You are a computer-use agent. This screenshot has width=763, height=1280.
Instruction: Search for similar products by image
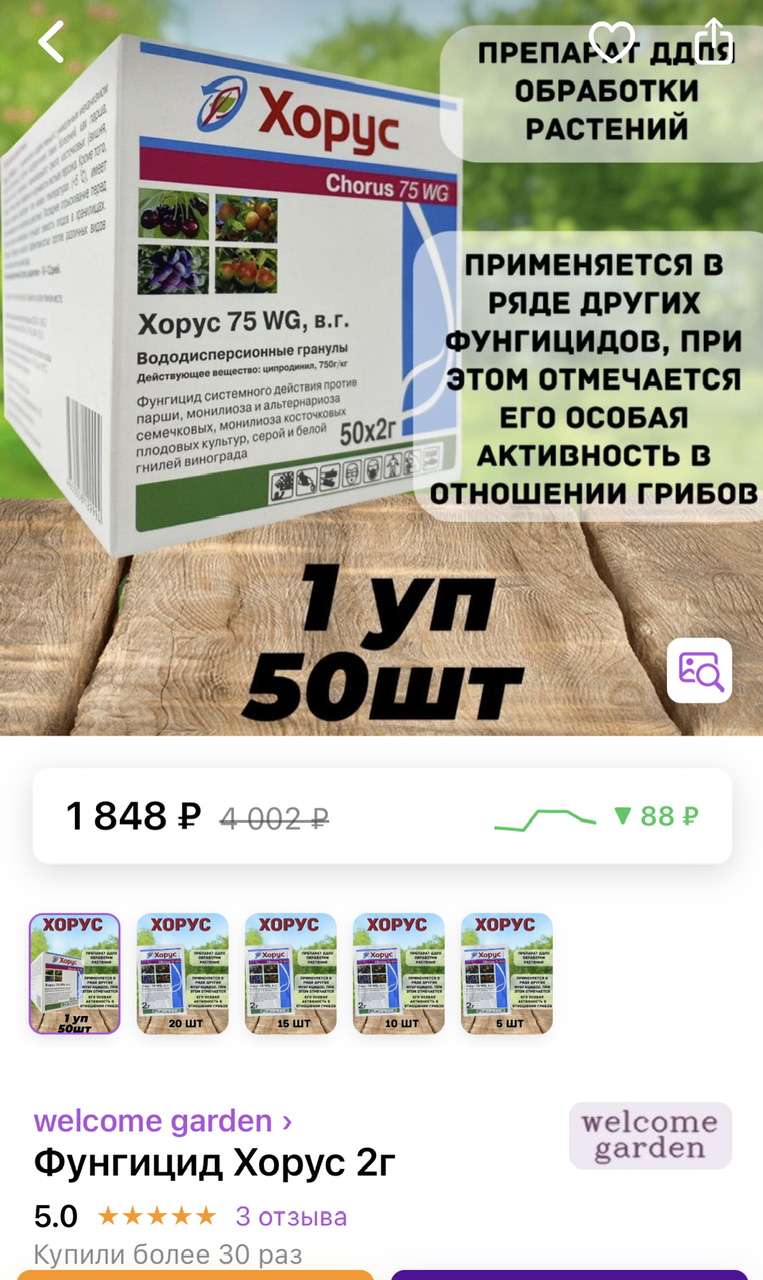pyautogui.click(x=700, y=670)
